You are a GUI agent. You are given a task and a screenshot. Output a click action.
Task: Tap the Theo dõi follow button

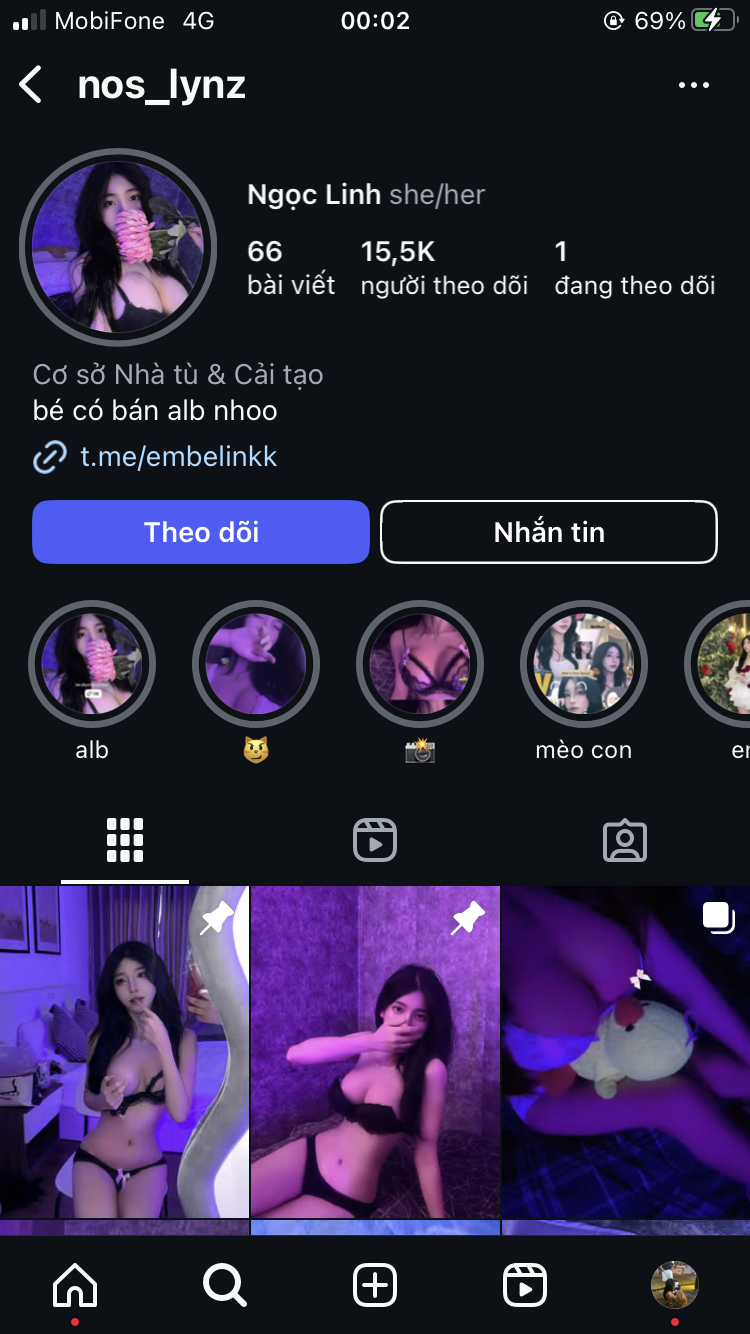[201, 532]
